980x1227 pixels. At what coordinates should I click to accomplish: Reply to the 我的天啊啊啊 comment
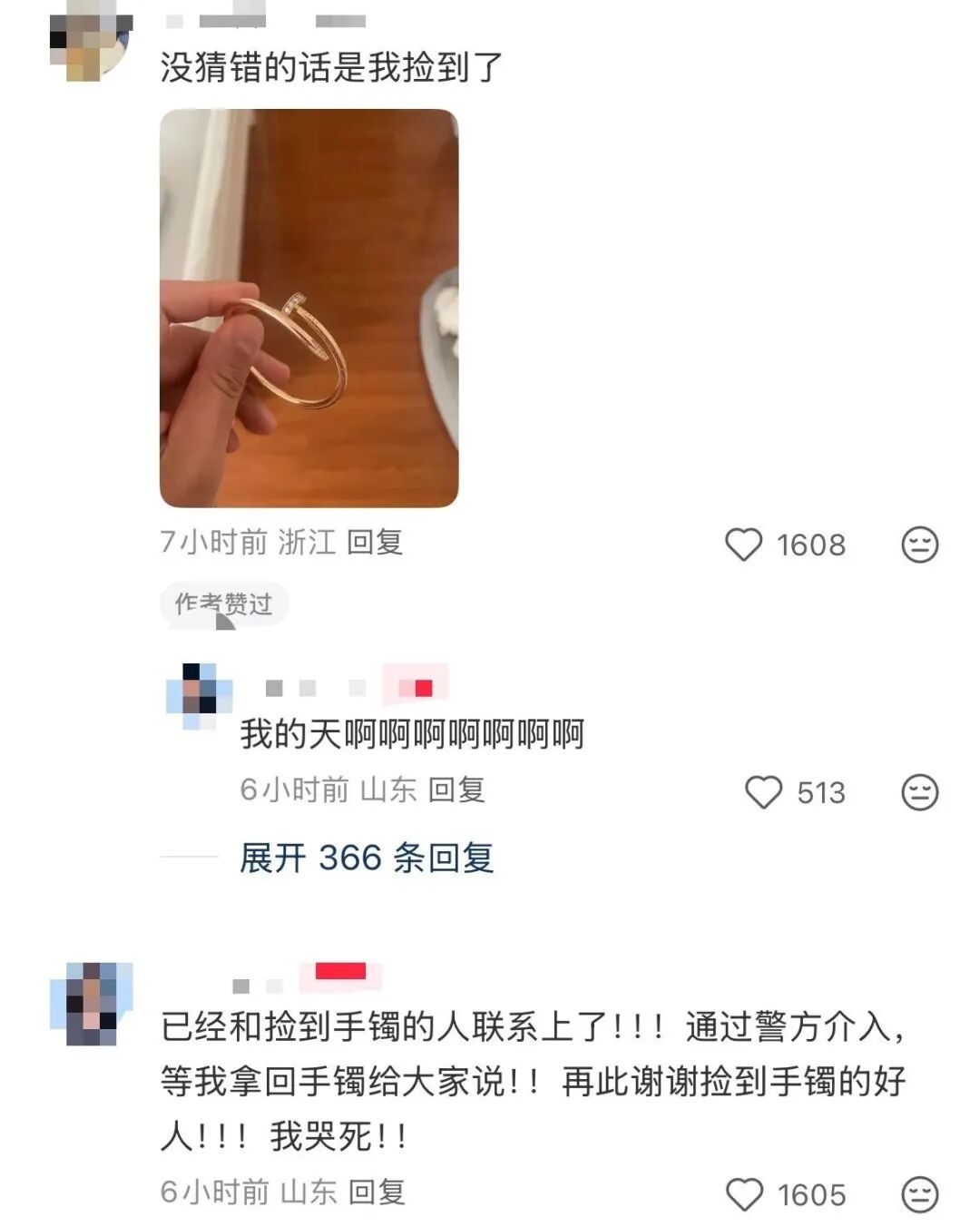456,790
